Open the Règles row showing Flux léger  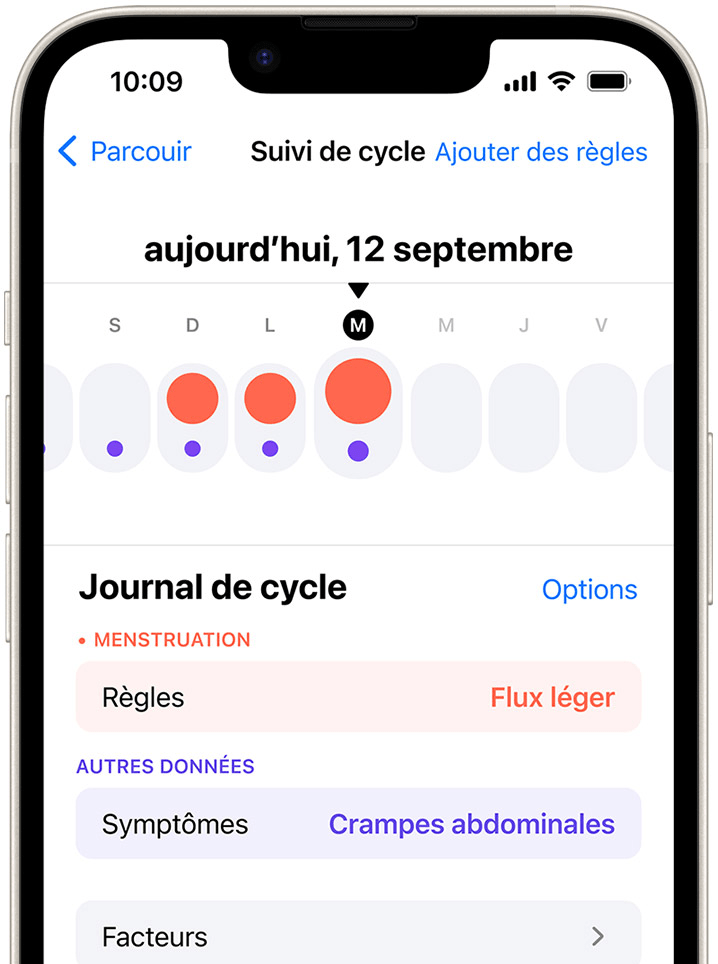pyautogui.click(x=358, y=697)
